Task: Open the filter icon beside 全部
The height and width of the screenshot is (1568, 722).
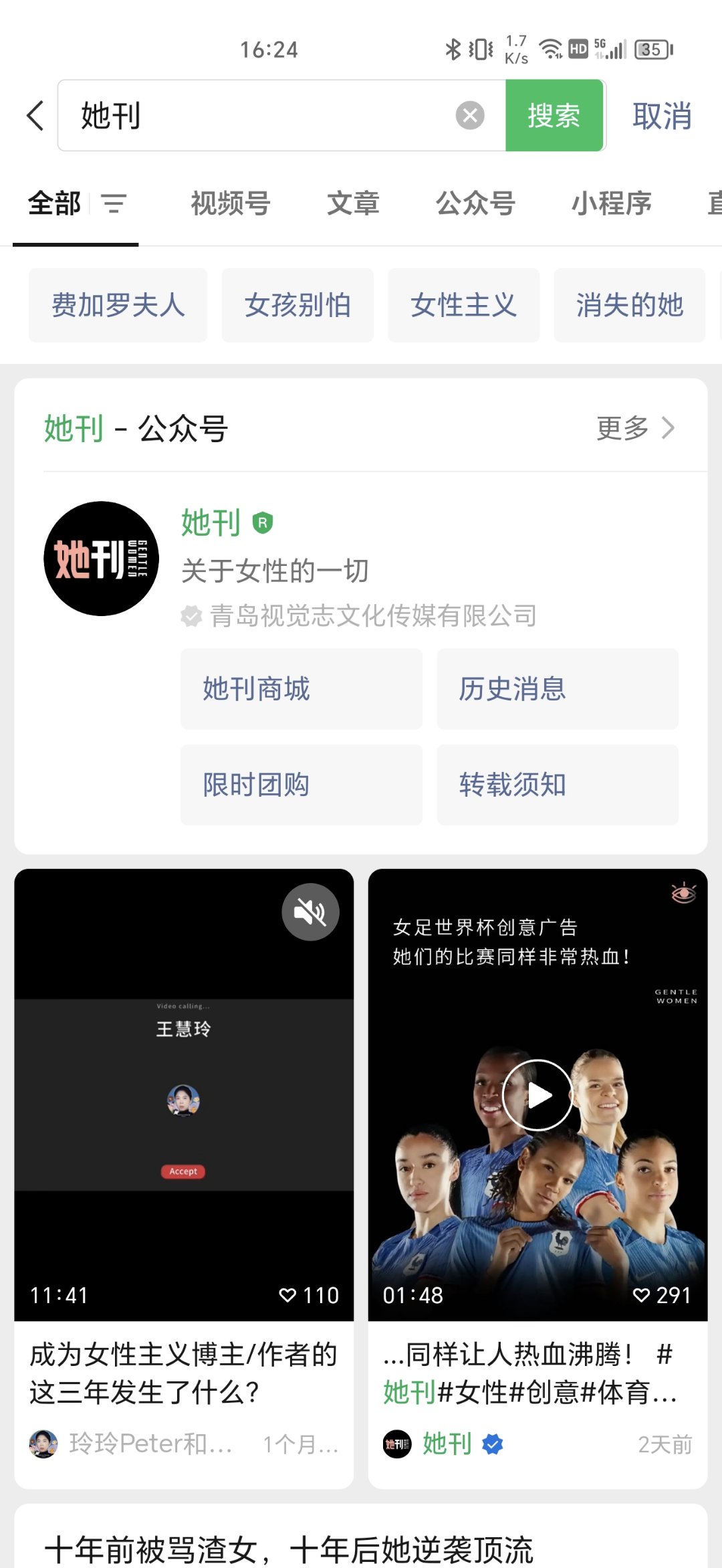Action: pyautogui.click(x=114, y=203)
